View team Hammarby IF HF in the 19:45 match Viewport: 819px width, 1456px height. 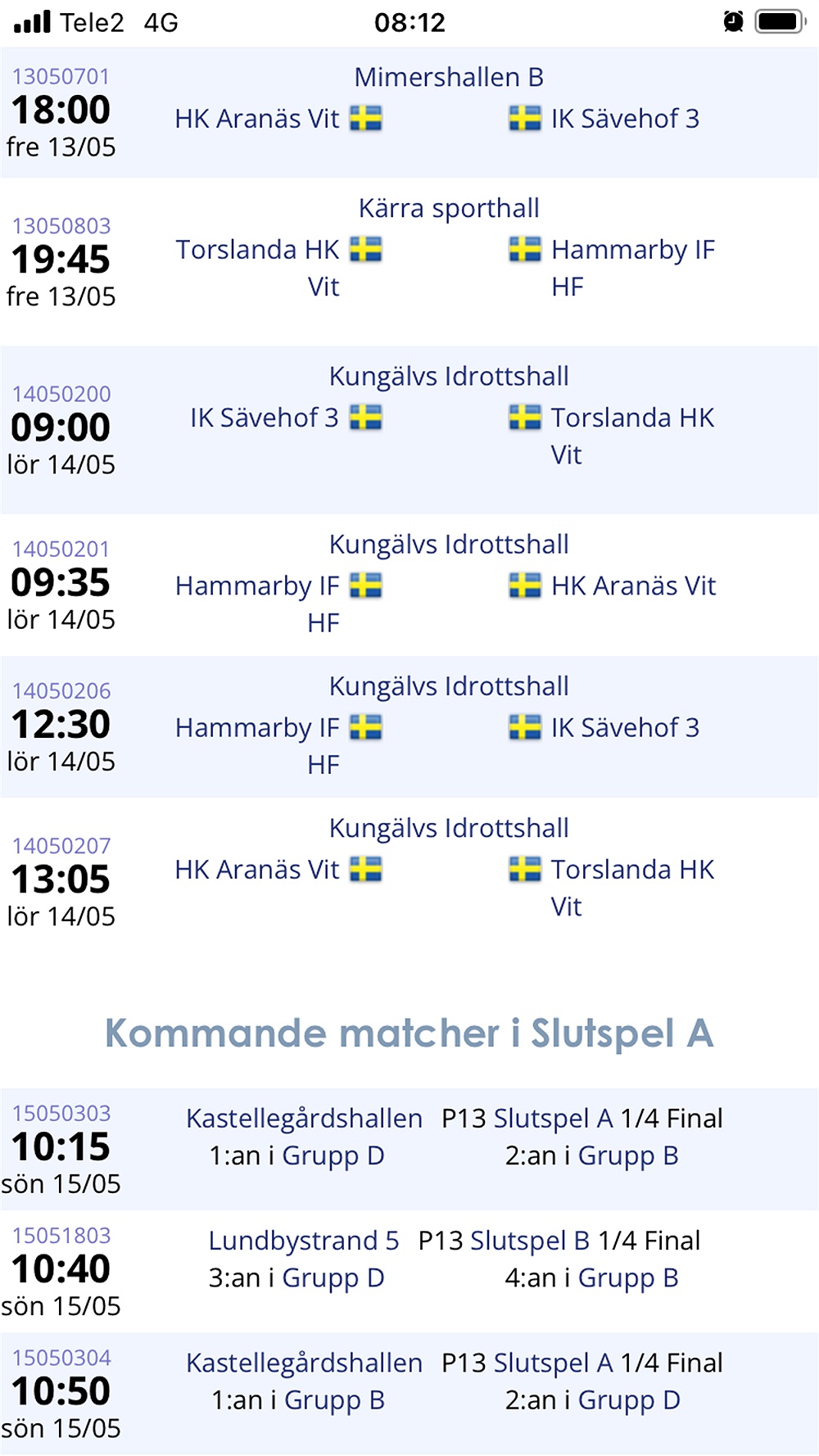coord(633,268)
